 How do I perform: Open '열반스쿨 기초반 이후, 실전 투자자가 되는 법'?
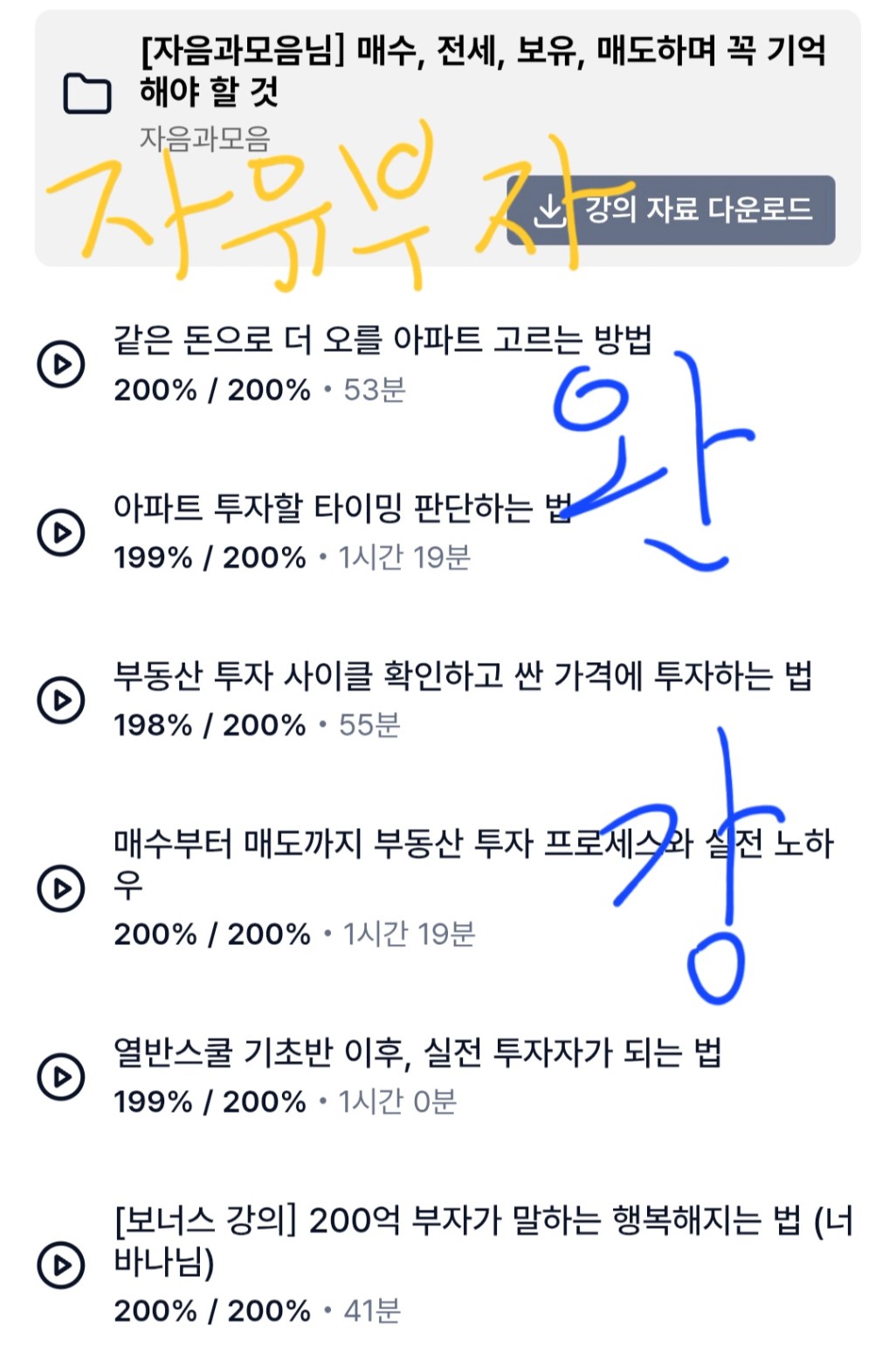61,1076
